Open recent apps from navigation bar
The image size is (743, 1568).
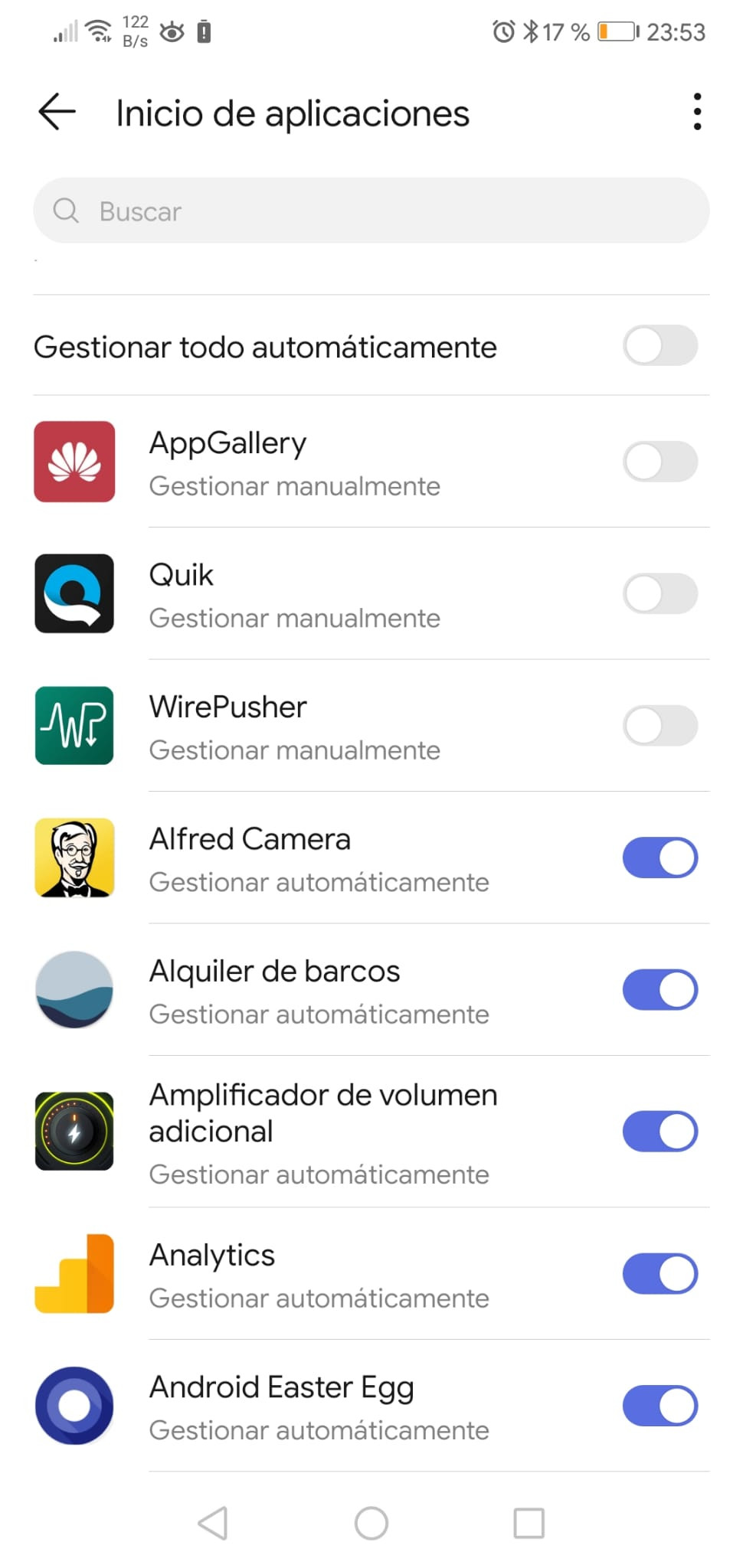pyautogui.click(x=529, y=1523)
